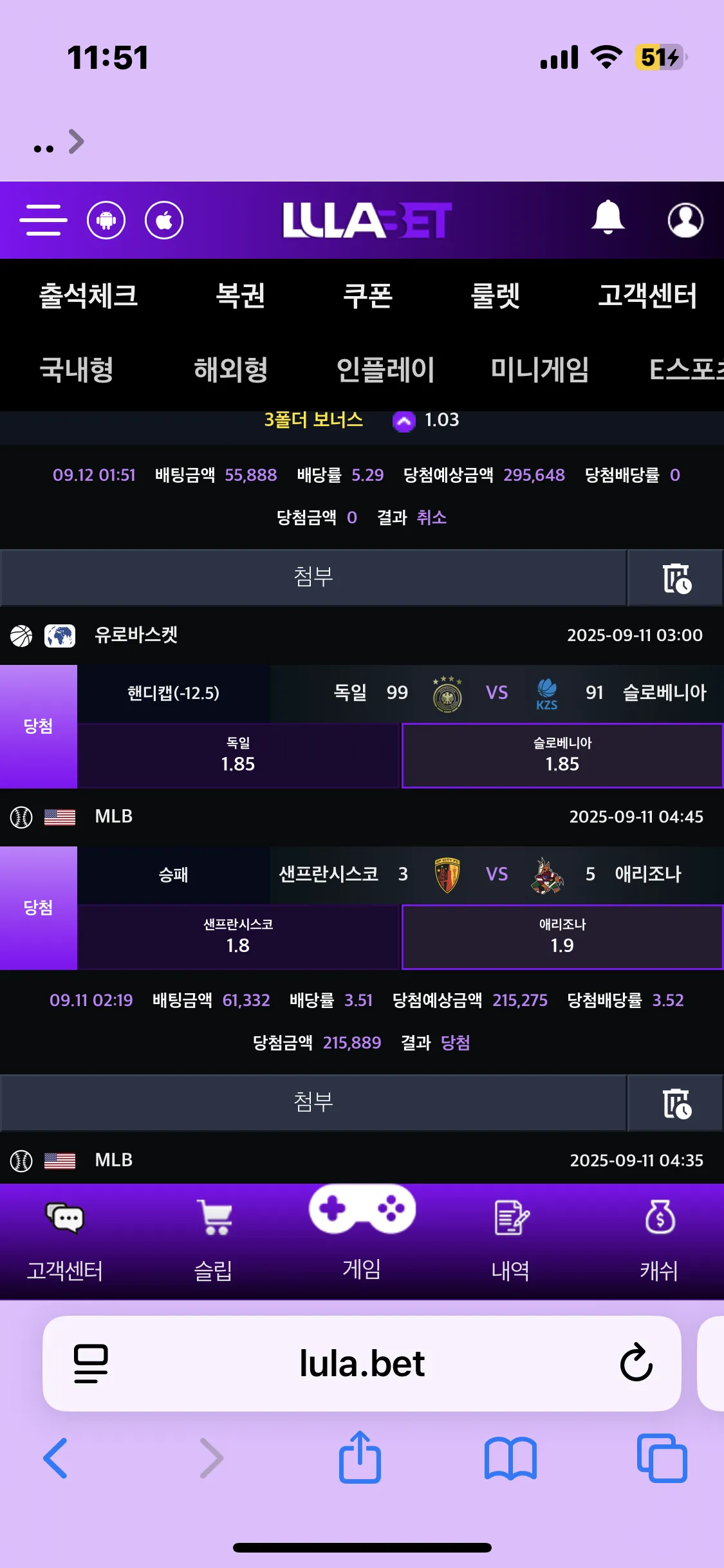Open the notifications bell

point(608,218)
